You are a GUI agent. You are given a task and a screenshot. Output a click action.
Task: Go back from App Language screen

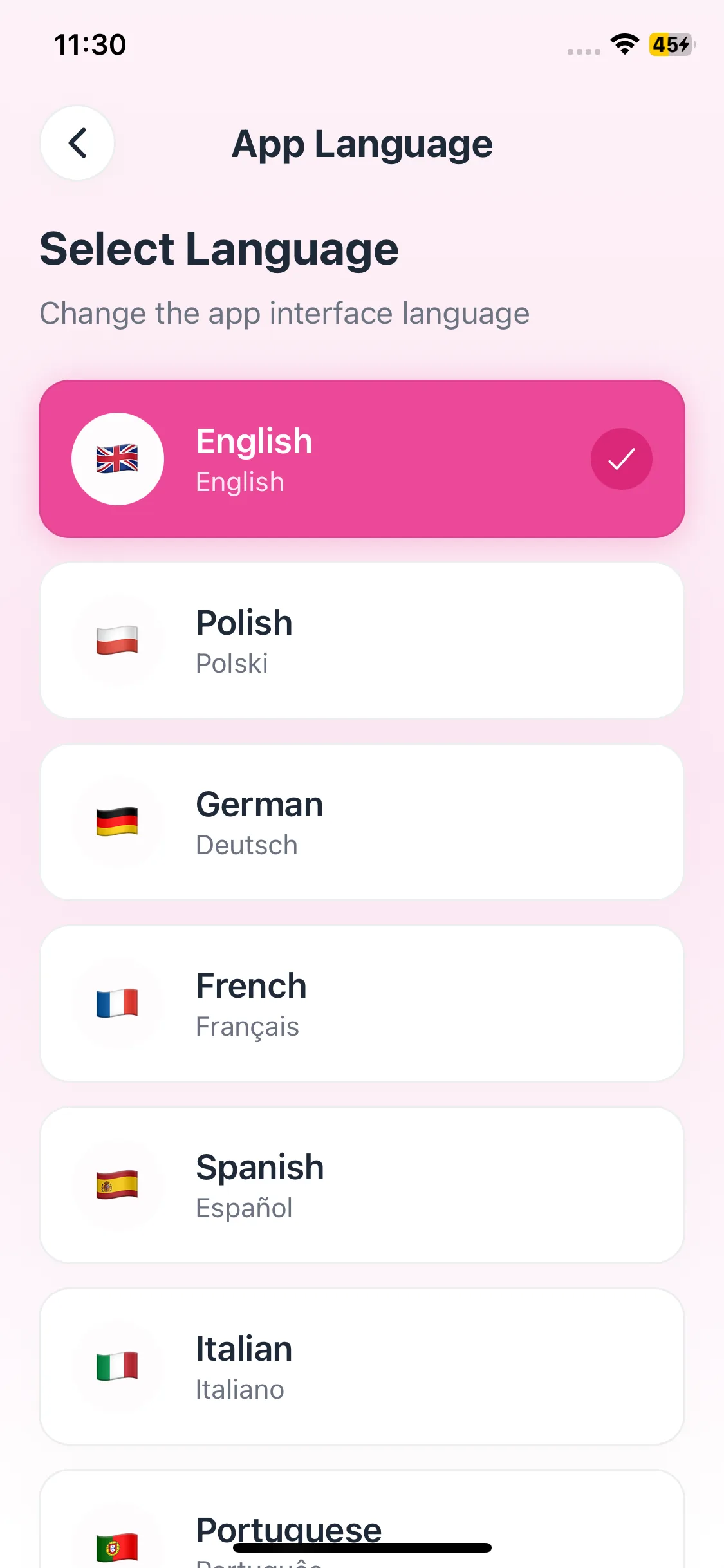tap(77, 143)
